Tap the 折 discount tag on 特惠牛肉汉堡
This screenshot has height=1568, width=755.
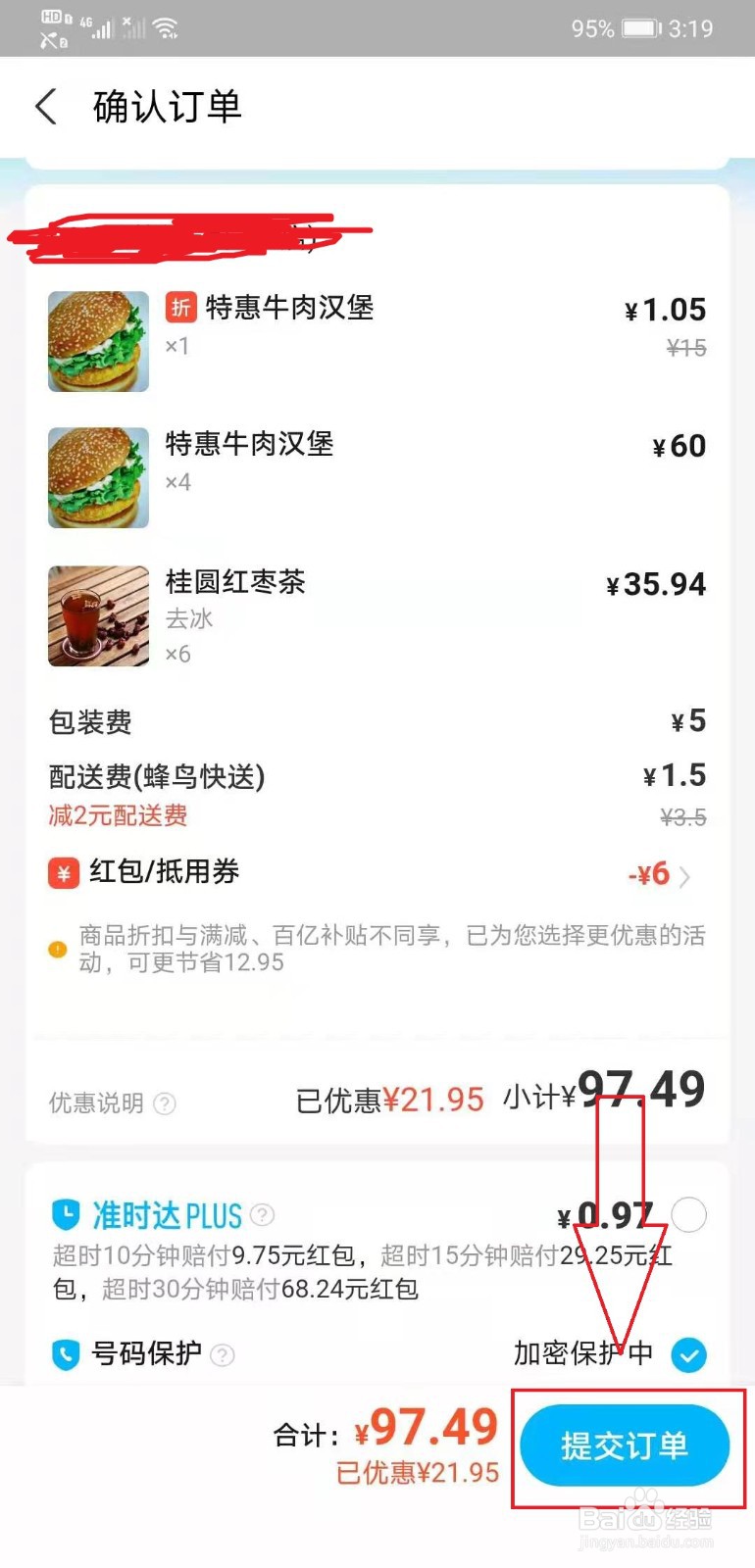(x=180, y=308)
